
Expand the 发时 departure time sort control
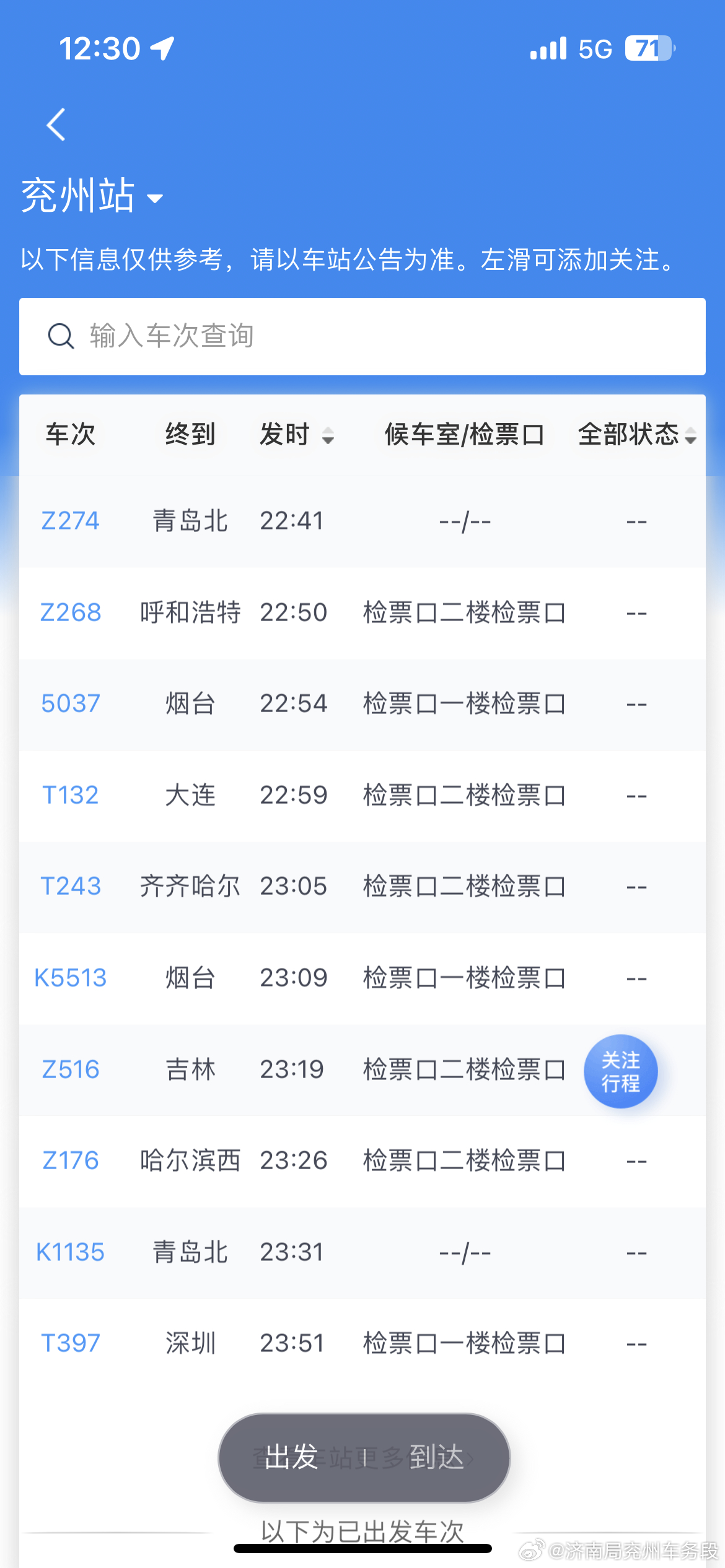(x=329, y=436)
